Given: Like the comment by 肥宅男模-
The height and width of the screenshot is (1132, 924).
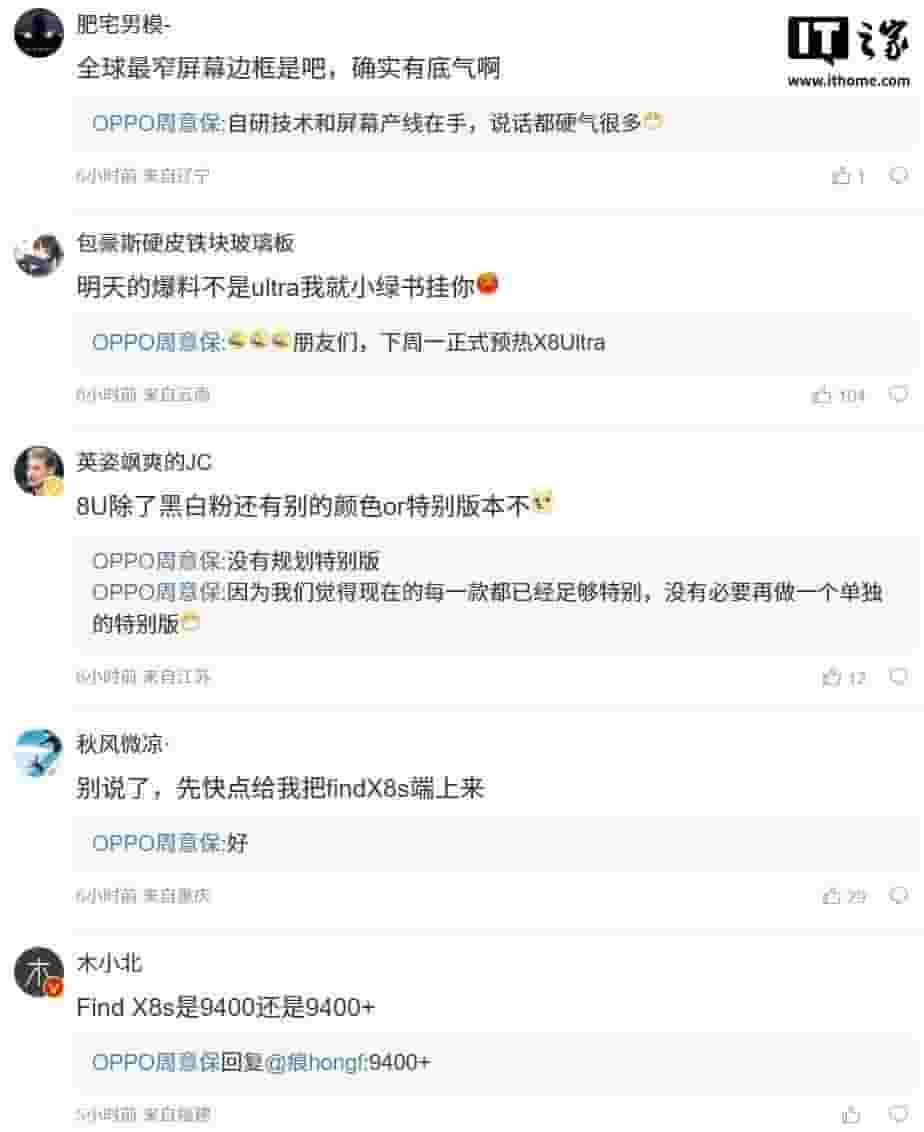Looking at the screenshot, I should pos(841,176).
